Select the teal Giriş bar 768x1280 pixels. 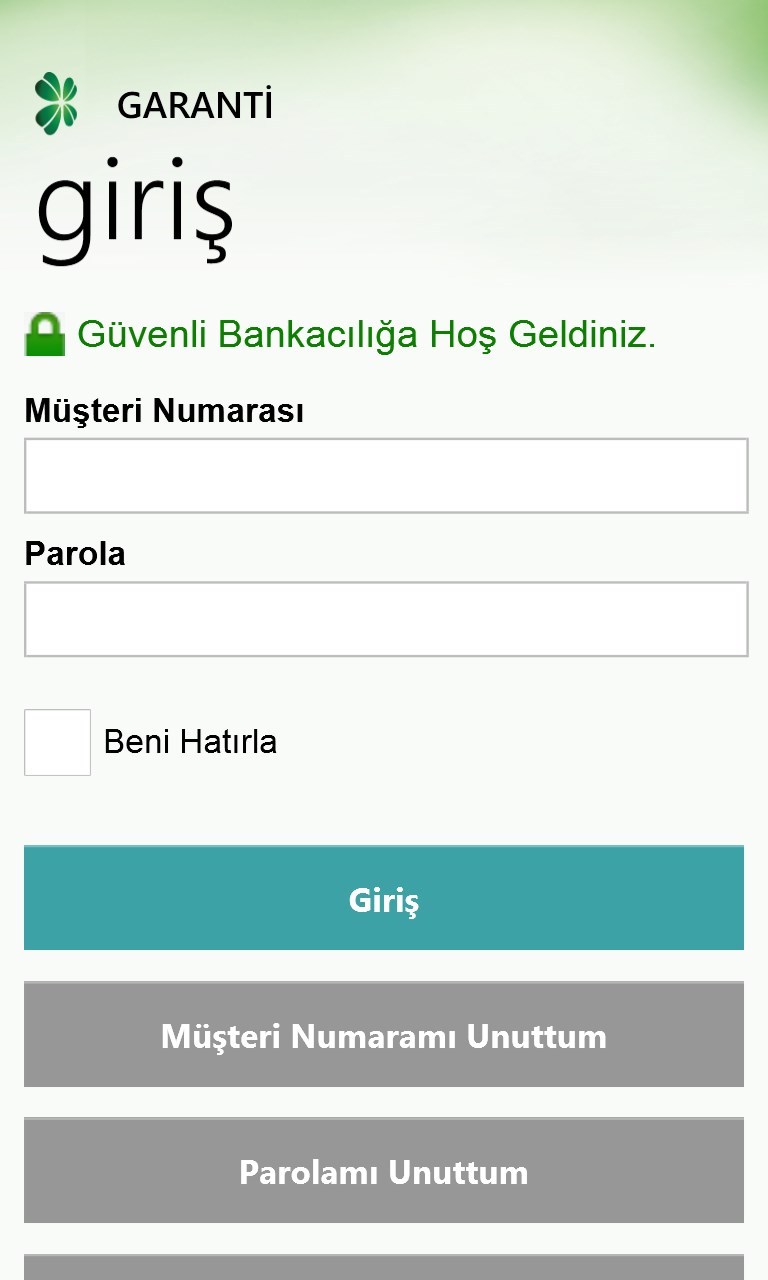384,897
